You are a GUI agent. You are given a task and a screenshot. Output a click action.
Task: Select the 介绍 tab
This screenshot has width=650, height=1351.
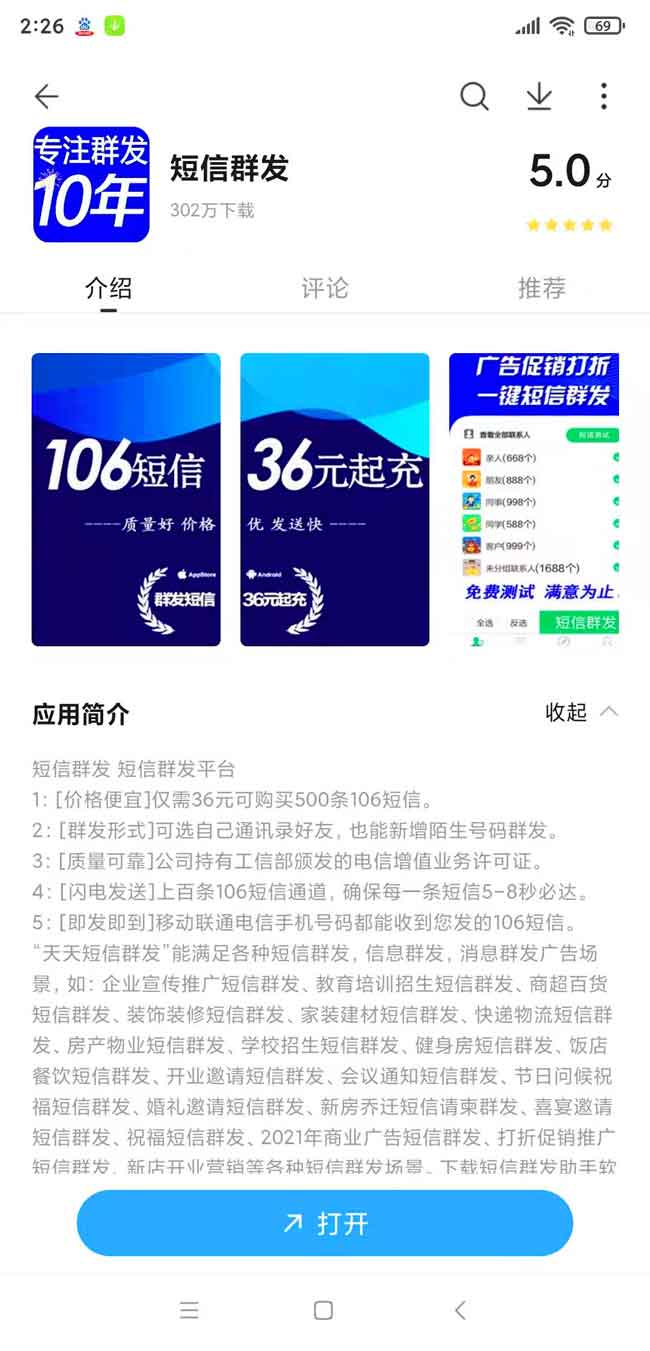(109, 289)
